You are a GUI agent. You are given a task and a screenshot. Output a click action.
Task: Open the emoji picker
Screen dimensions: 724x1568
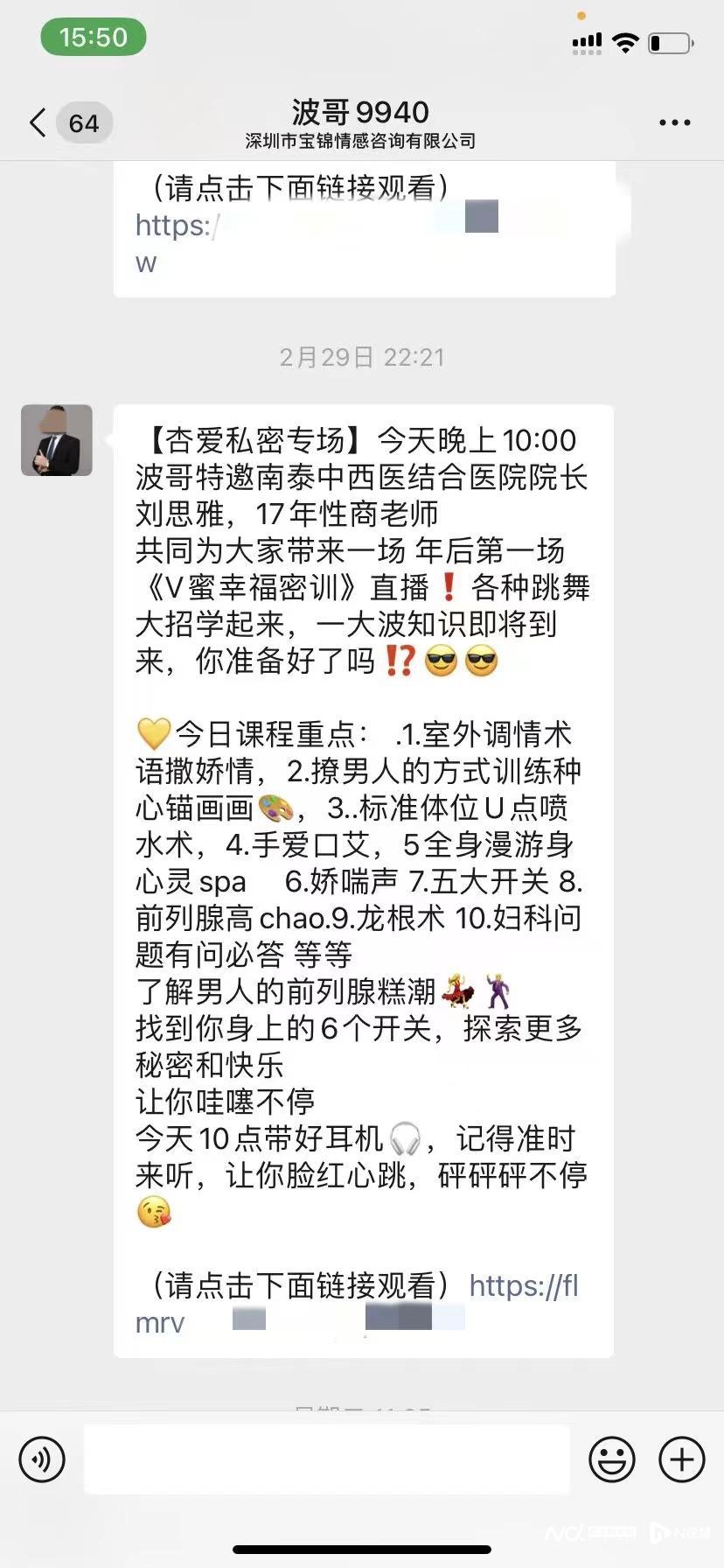[x=611, y=1459]
